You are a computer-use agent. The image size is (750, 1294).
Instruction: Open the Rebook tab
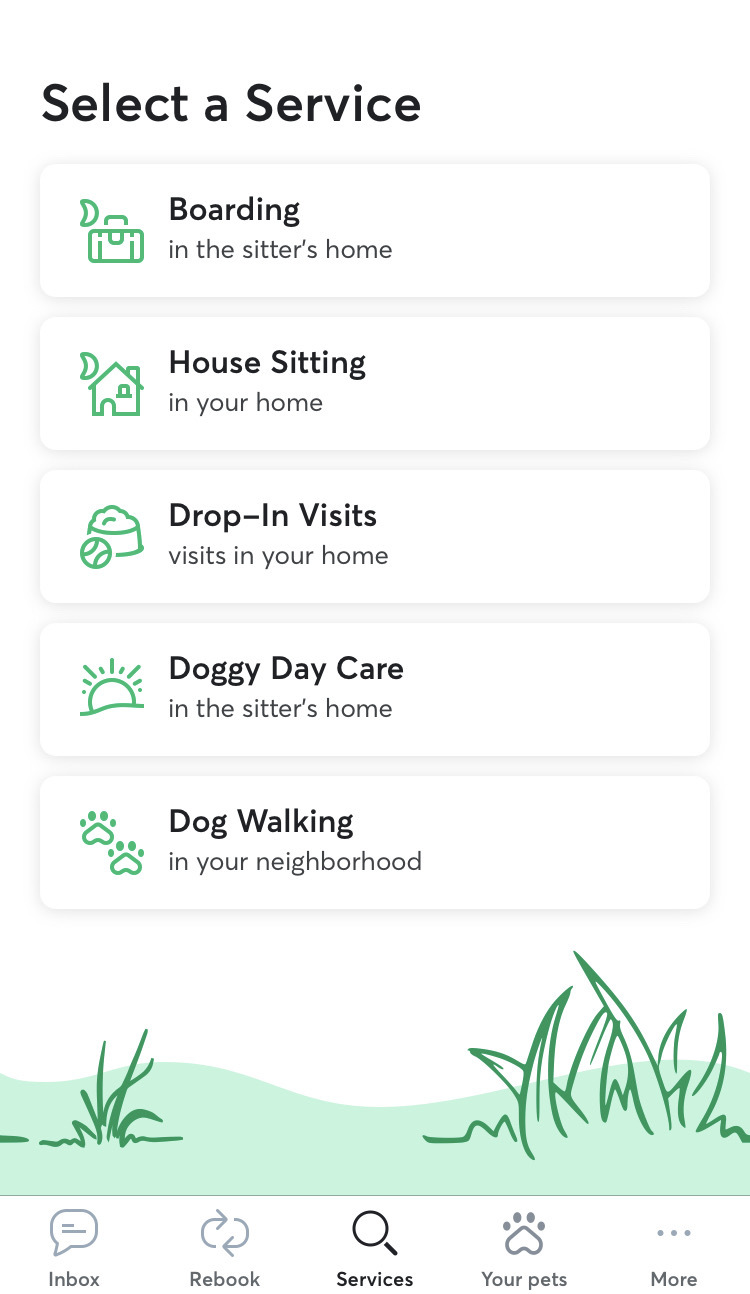point(224,1248)
